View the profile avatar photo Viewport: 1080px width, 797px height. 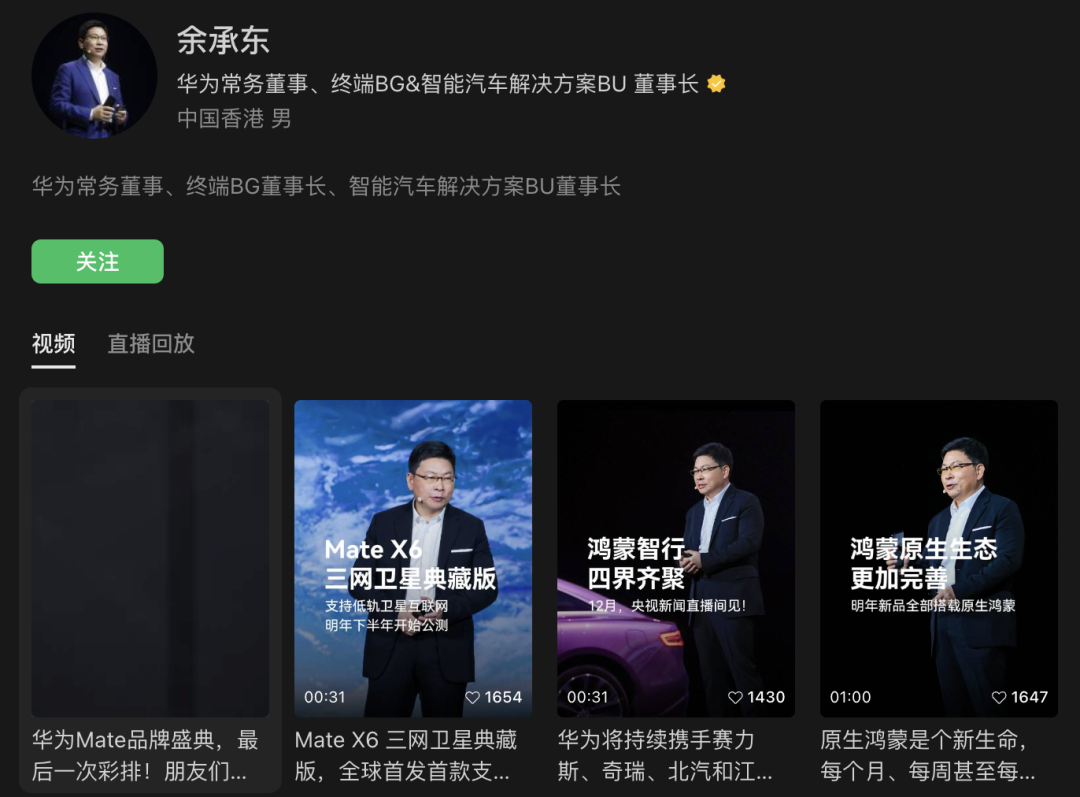[x=94, y=76]
